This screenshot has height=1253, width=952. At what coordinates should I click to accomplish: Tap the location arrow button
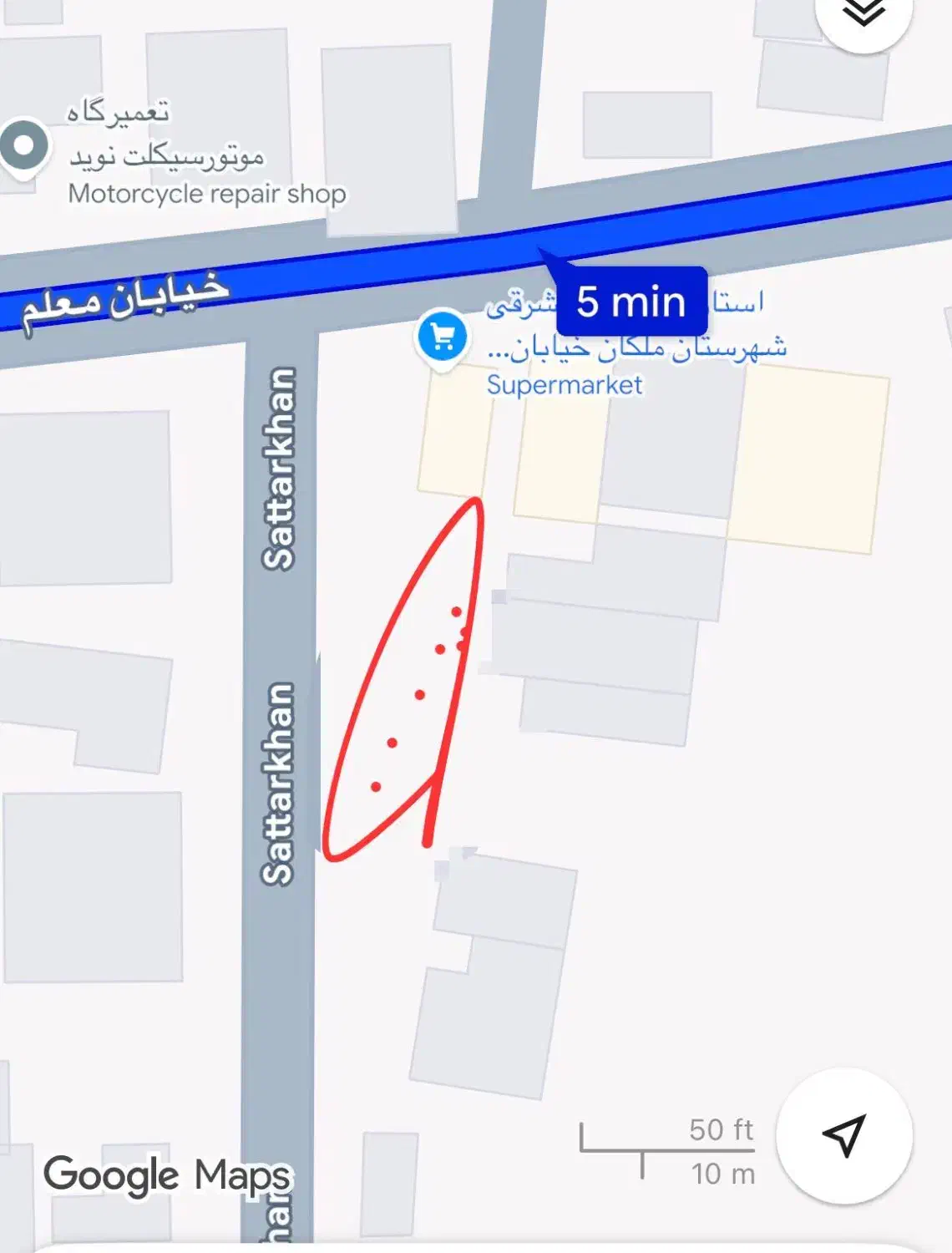tap(843, 1135)
